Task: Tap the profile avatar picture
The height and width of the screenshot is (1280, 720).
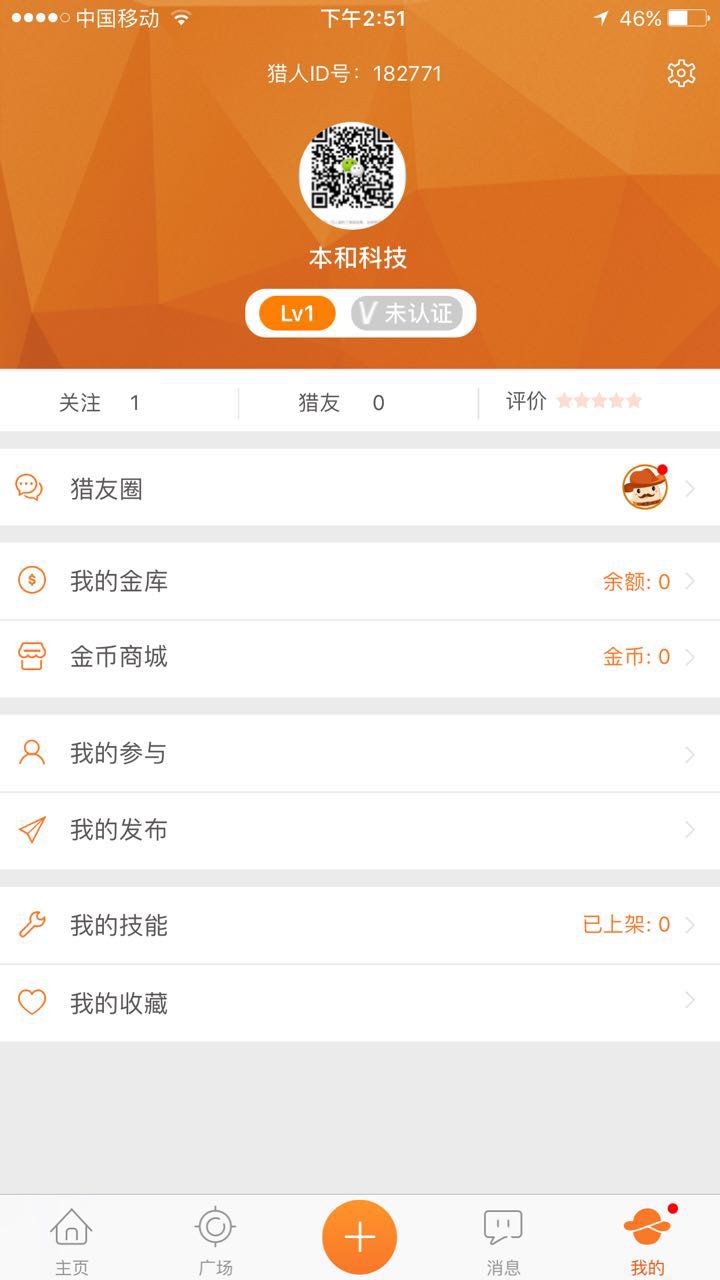Action: point(352,175)
